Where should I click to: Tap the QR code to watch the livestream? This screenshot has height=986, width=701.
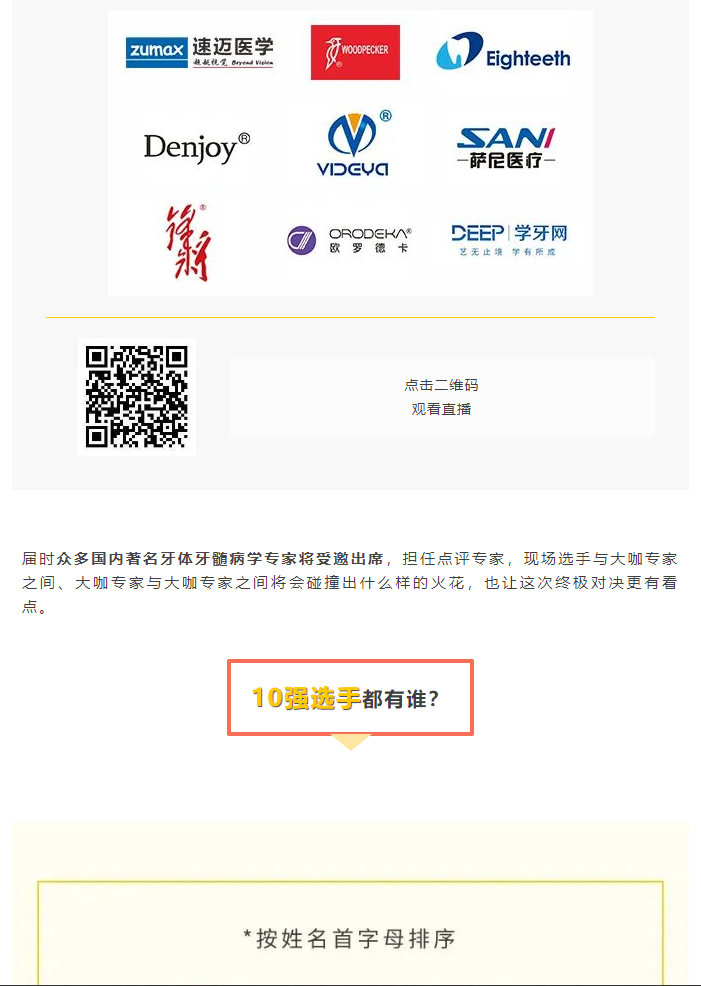point(136,397)
